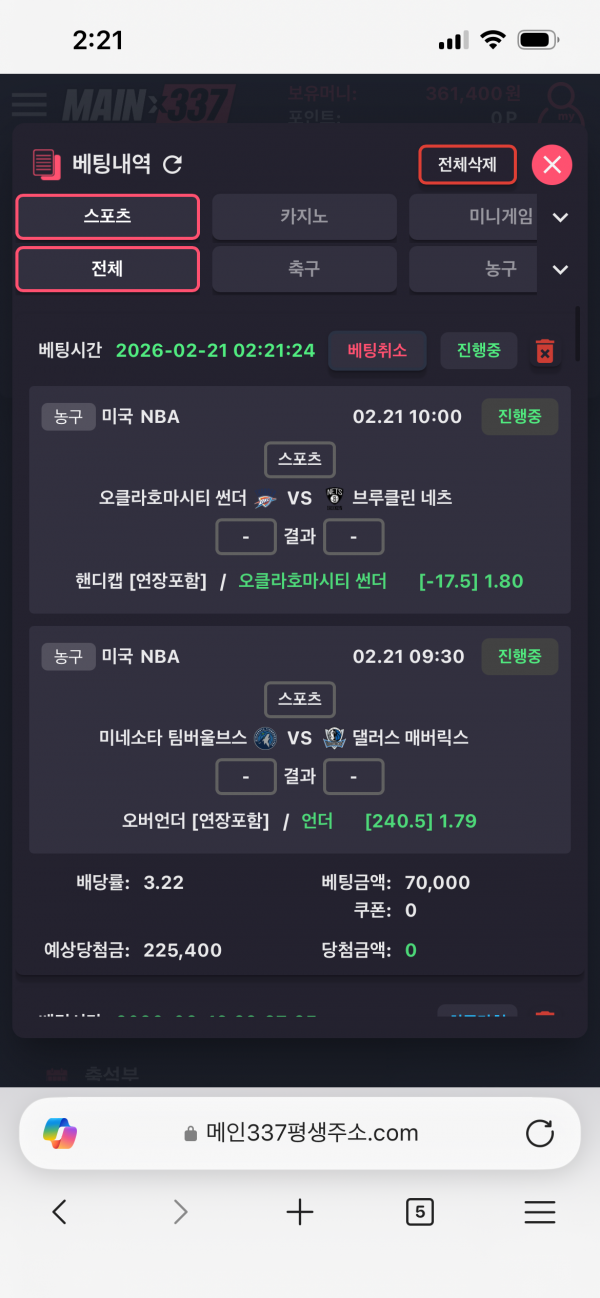Open a new browser tab

coord(300,1212)
